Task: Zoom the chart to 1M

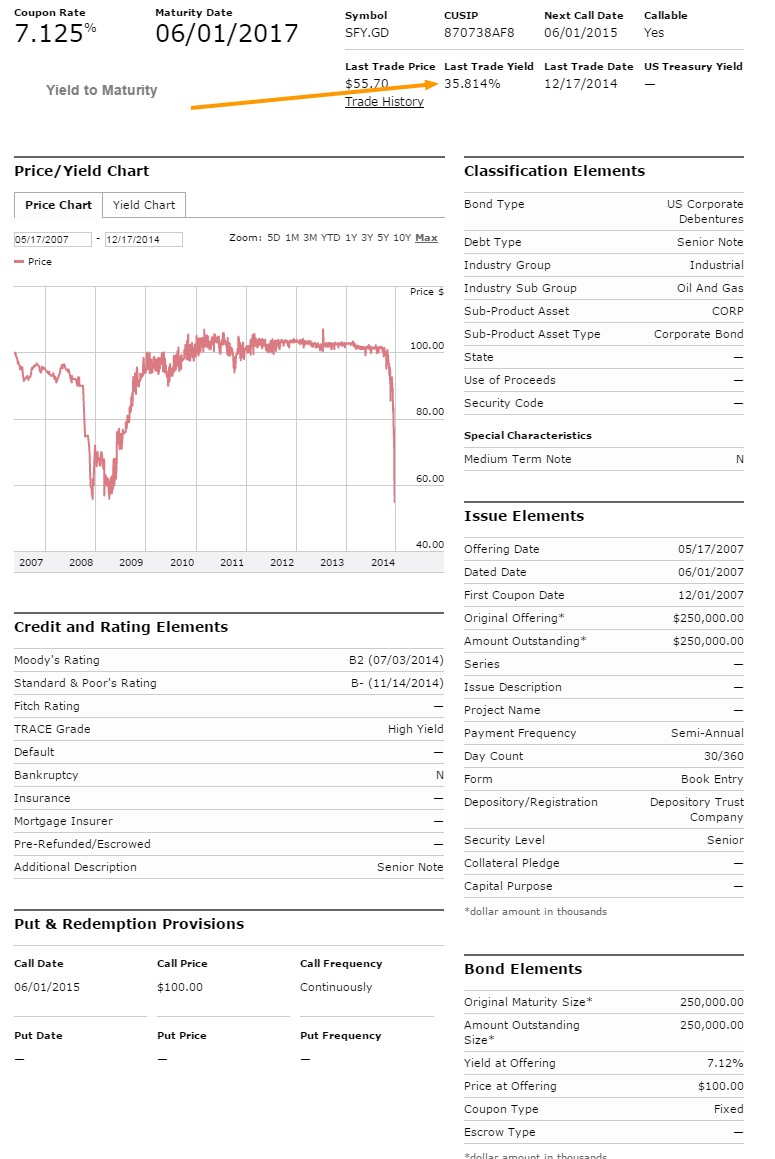Action: point(292,238)
